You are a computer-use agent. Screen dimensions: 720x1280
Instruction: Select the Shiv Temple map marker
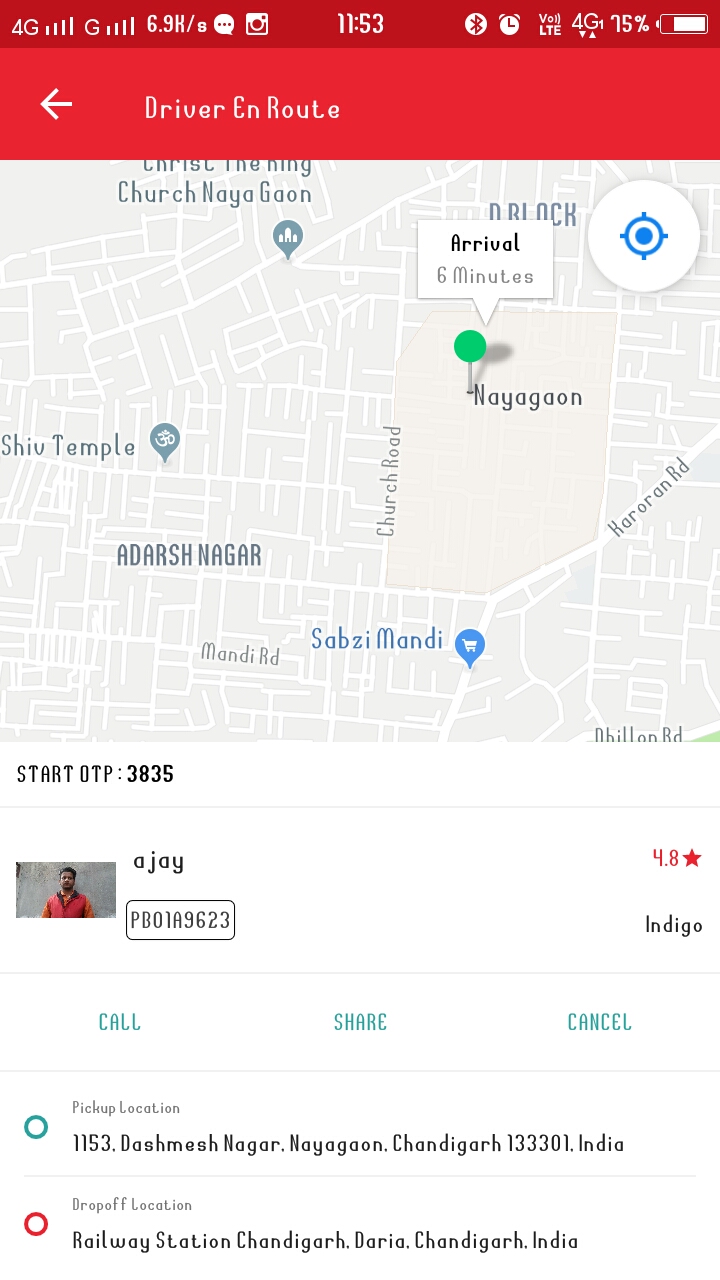tap(164, 441)
